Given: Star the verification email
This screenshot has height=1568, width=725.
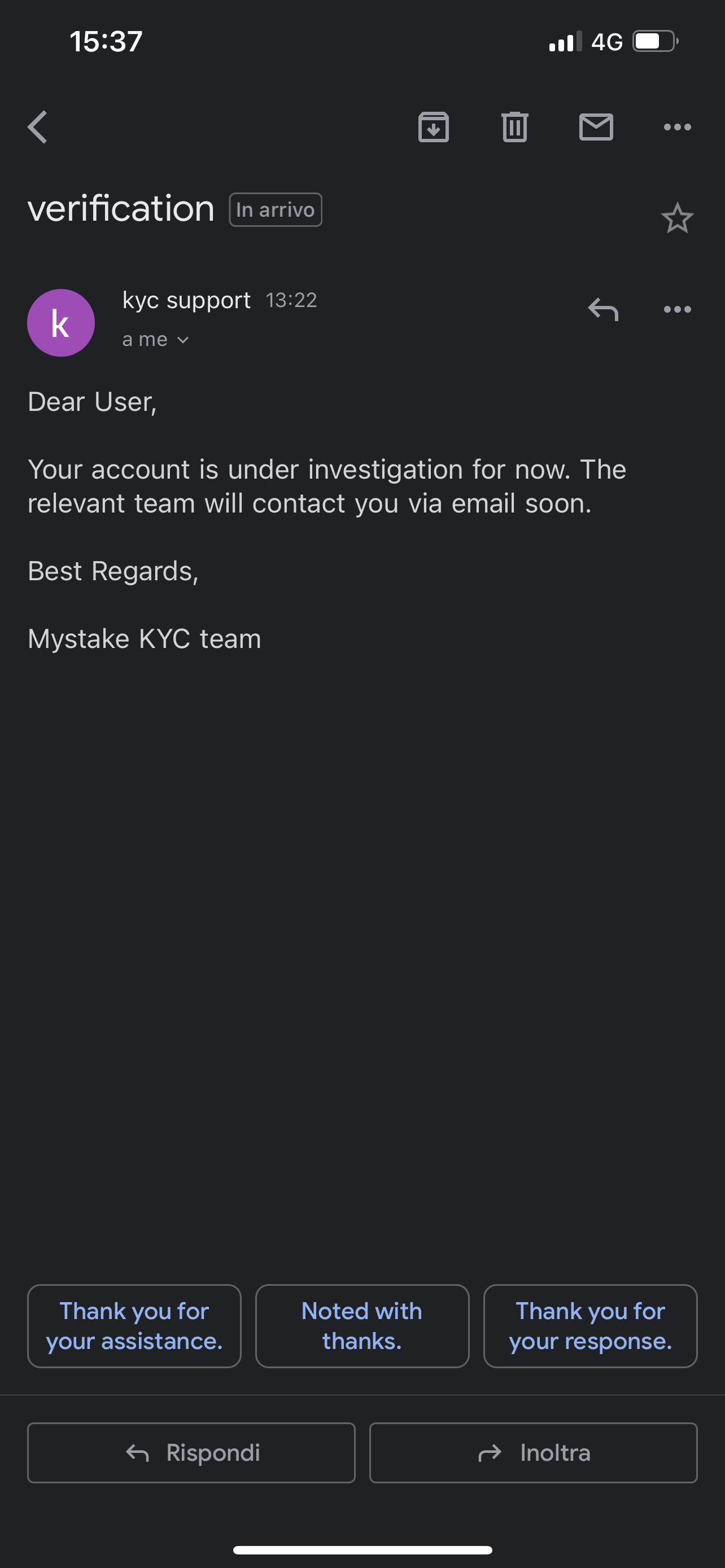Looking at the screenshot, I should [677, 218].
